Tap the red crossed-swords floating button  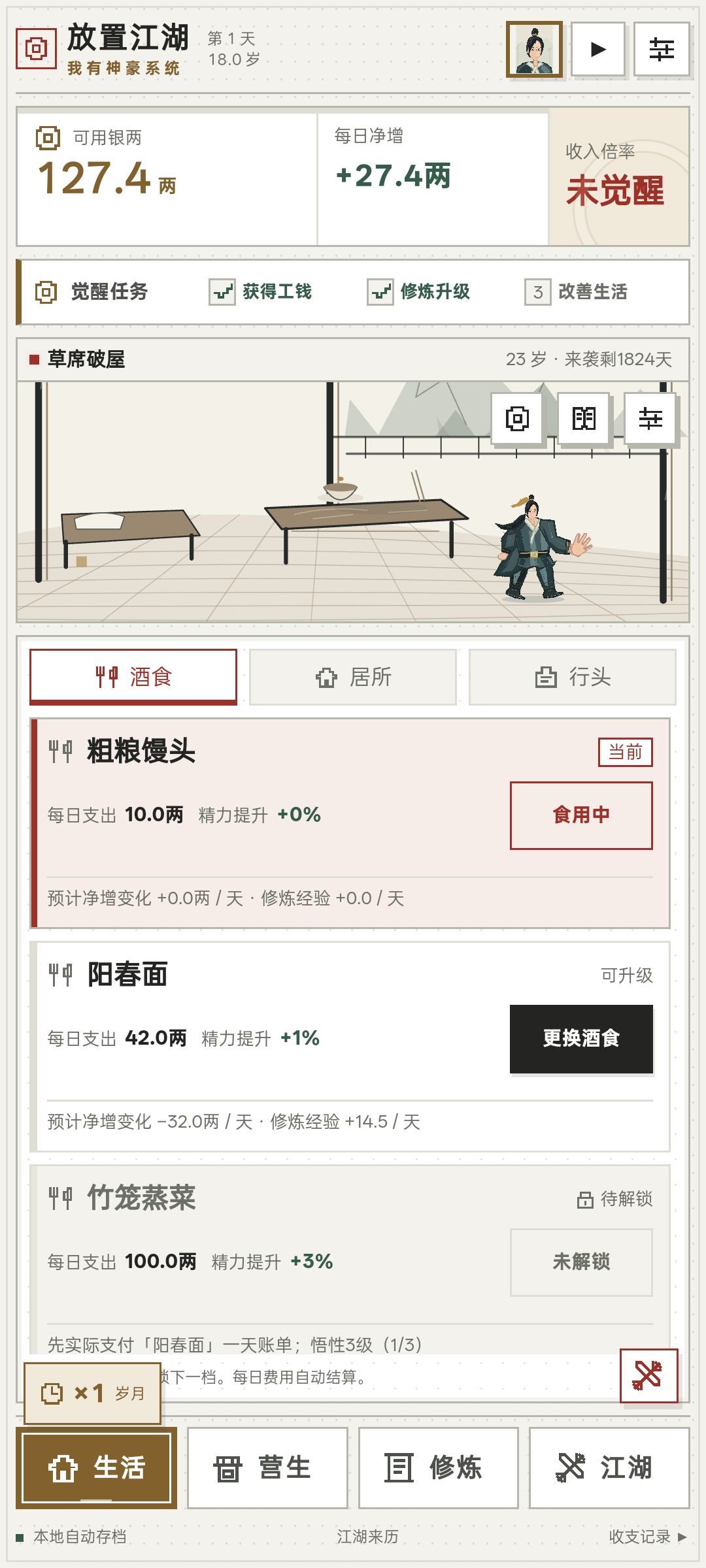(x=648, y=1375)
